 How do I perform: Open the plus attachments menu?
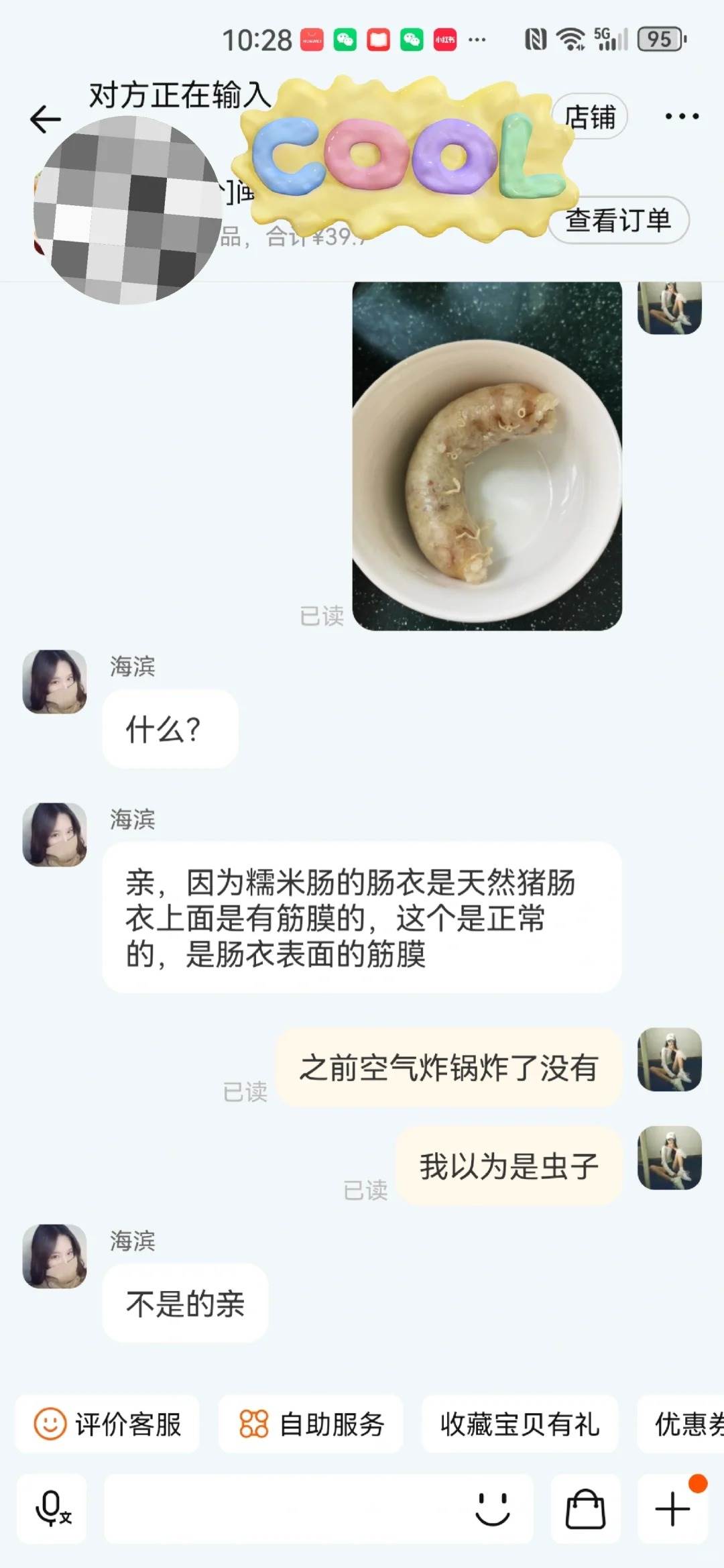[x=672, y=1509]
